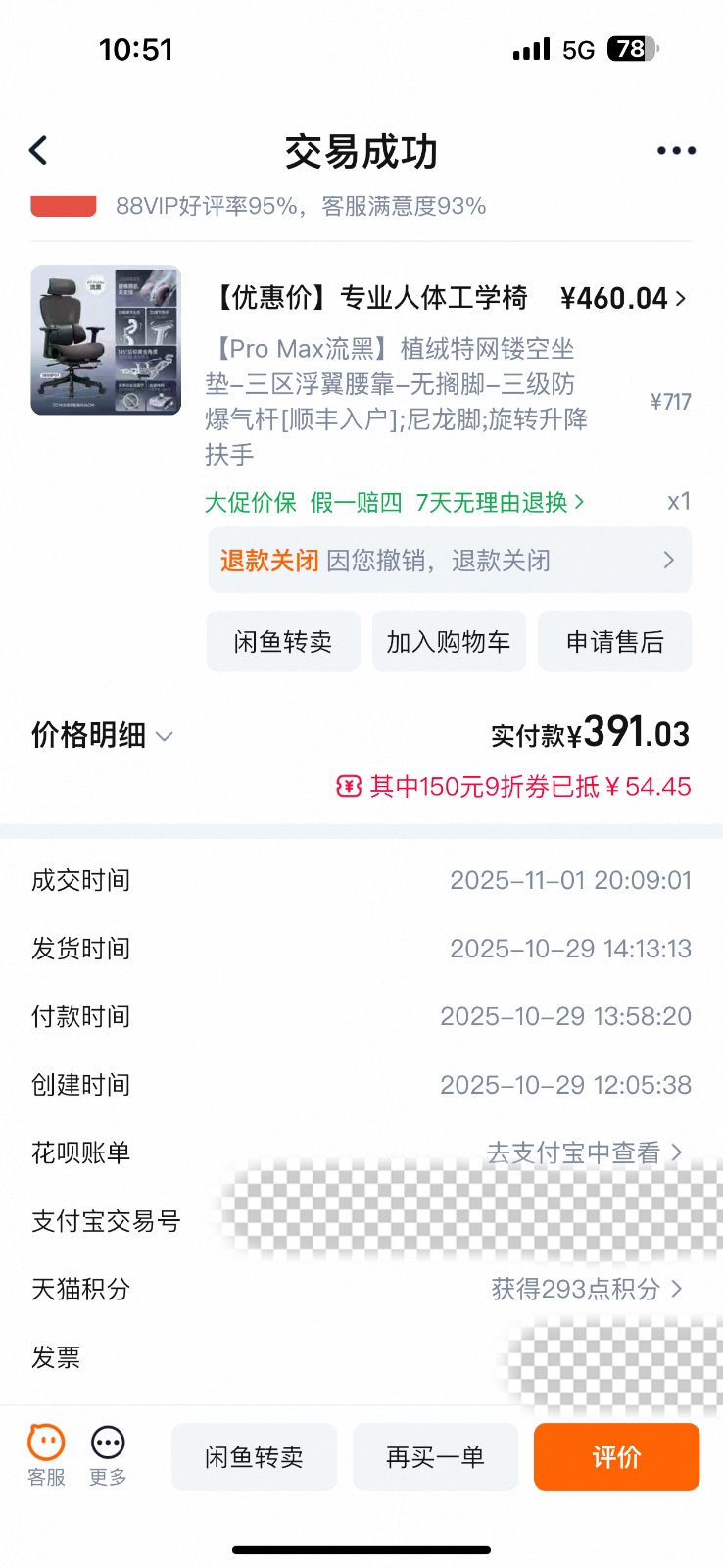Tap the orange 评价 button

coord(616,1457)
